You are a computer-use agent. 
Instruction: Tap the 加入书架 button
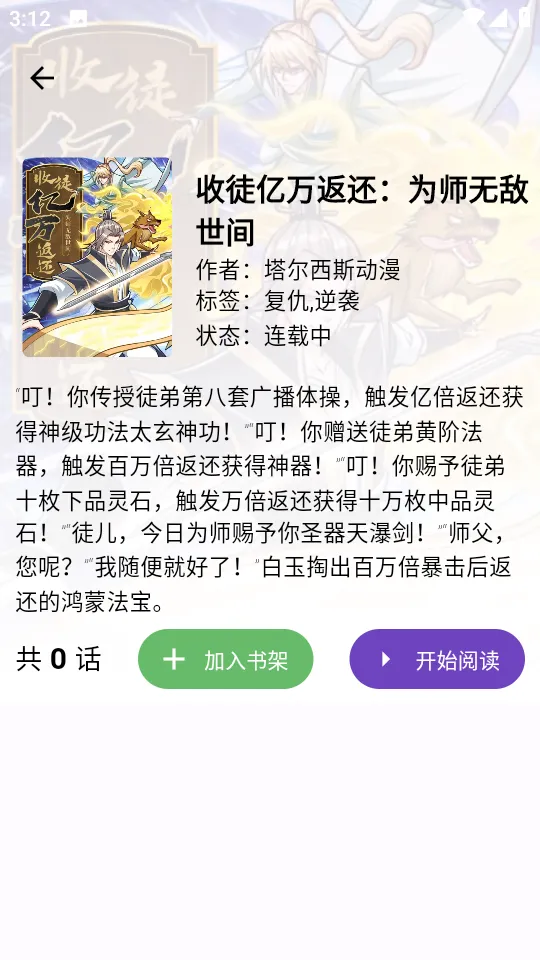226,659
